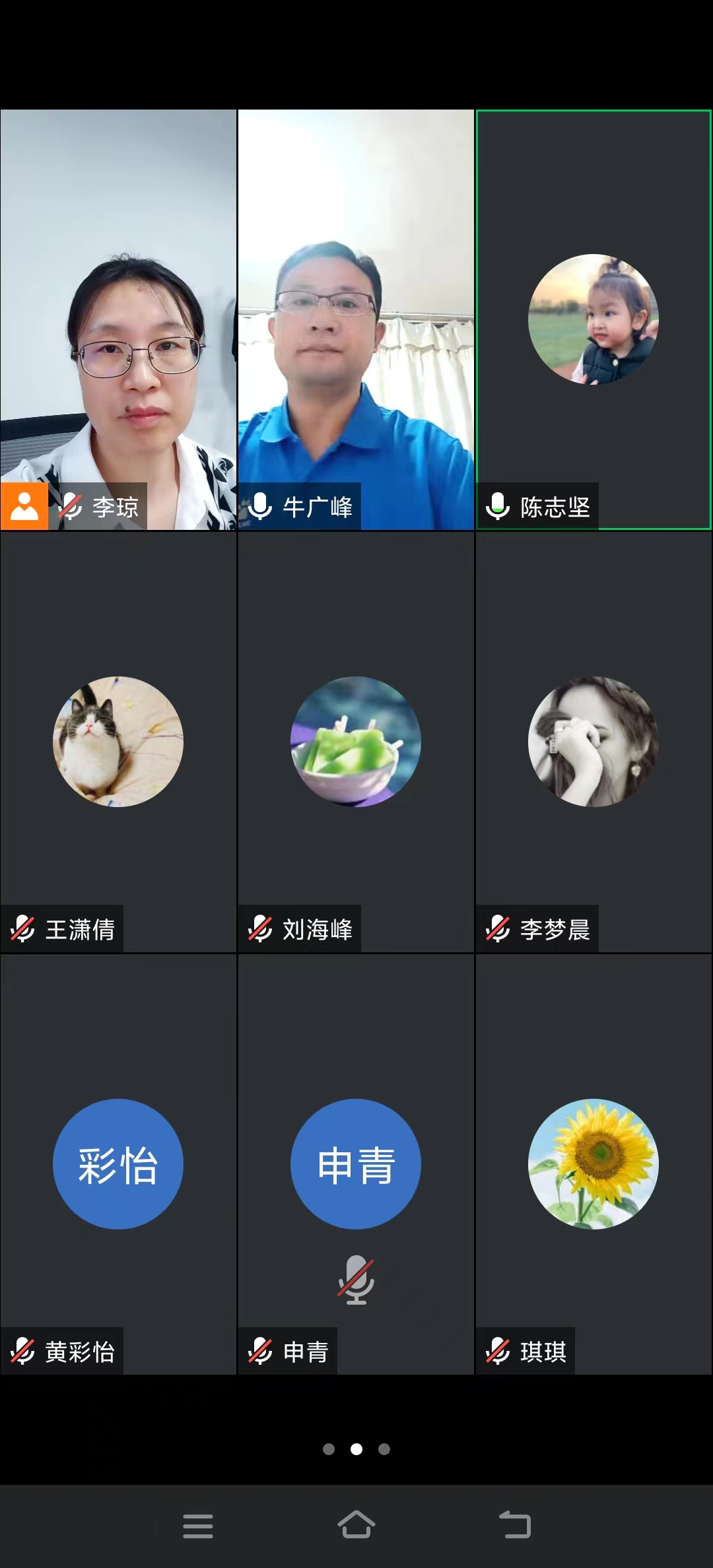Open 申青's participant tile
713x1568 pixels.
coord(356,1164)
